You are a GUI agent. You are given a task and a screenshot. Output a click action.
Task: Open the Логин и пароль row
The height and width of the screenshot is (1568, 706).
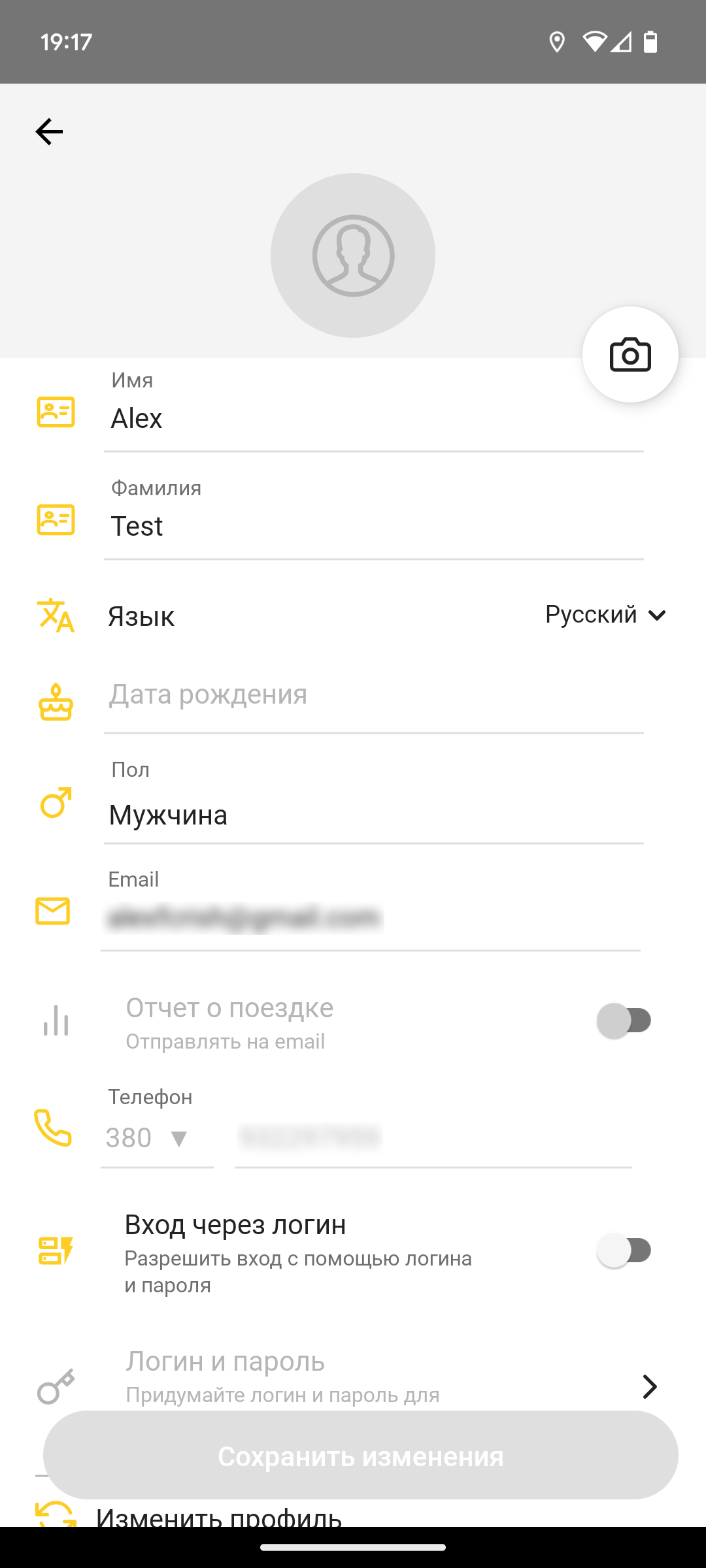353,1377
